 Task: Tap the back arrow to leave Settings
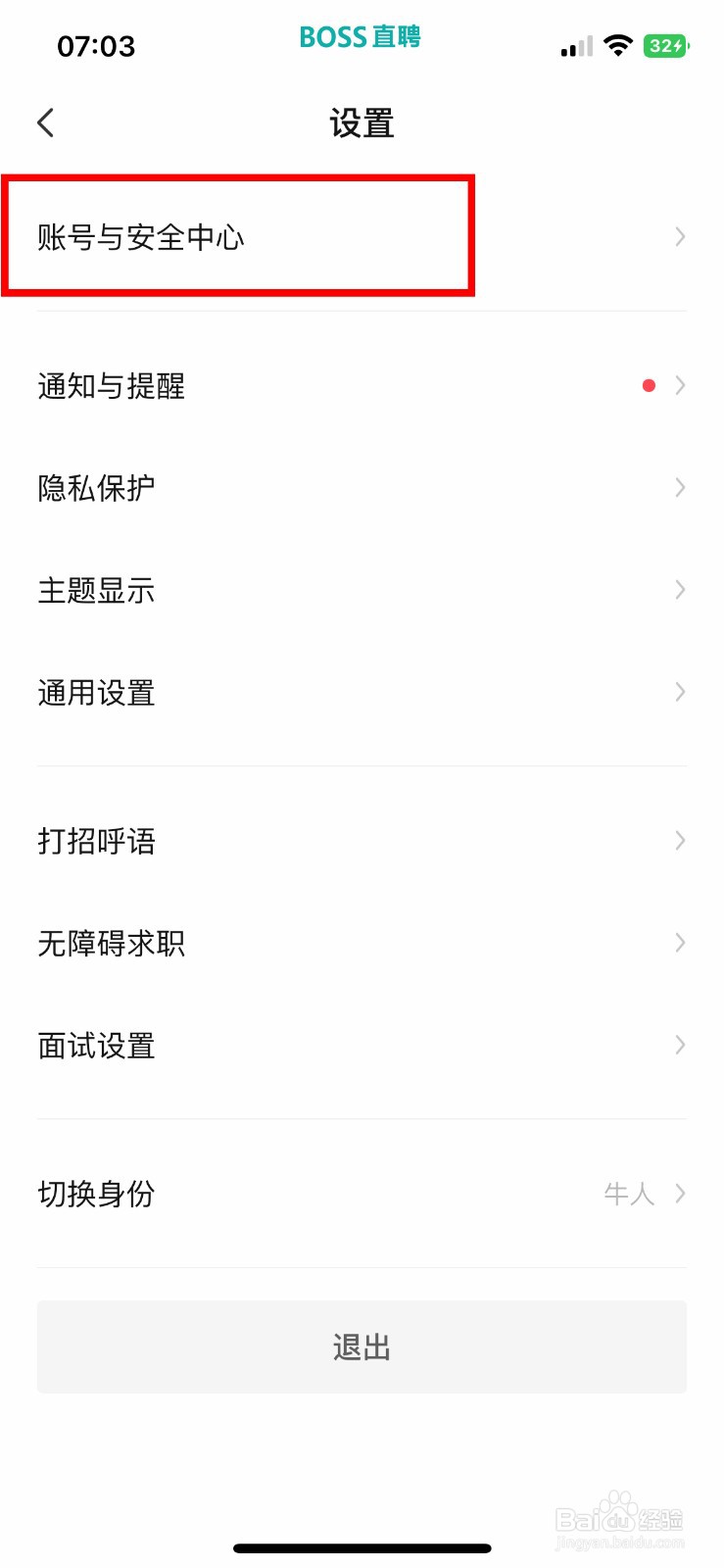click(44, 122)
